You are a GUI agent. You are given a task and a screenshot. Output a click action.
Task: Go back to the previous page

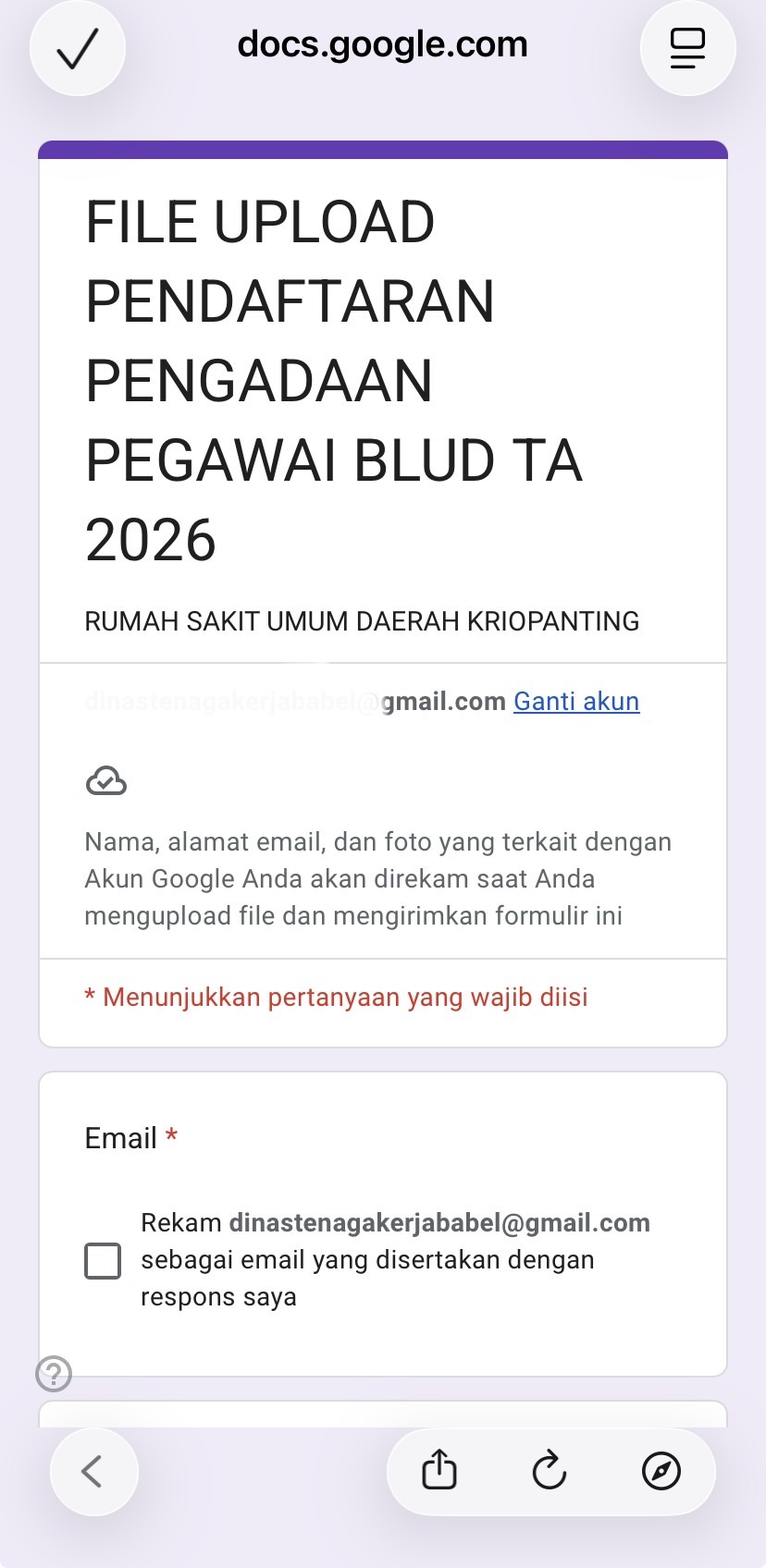point(93,1471)
